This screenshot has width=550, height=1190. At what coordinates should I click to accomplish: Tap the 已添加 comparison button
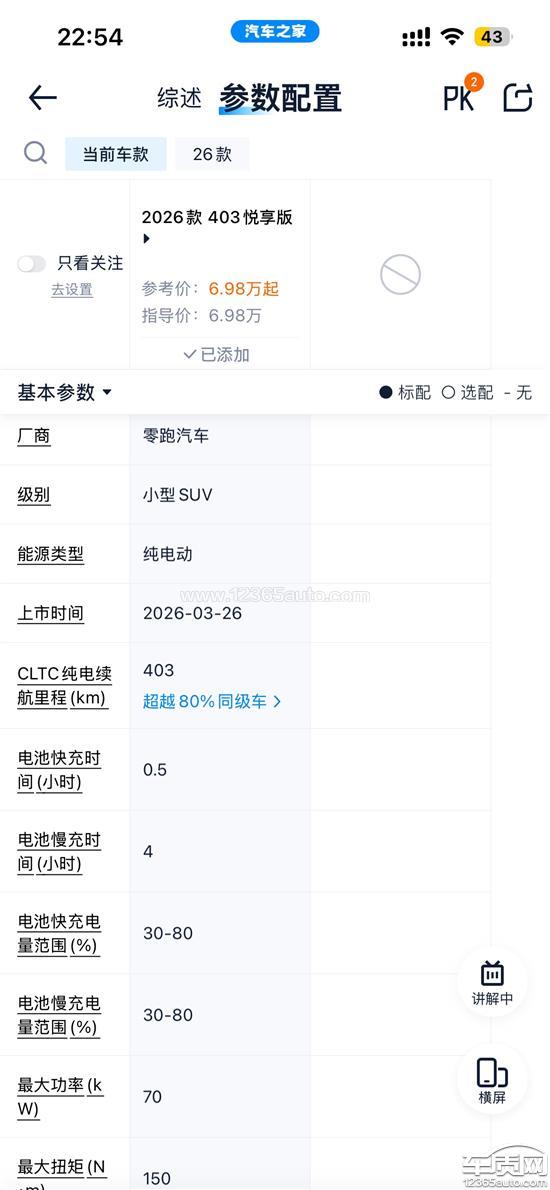click(x=217, y=354)
